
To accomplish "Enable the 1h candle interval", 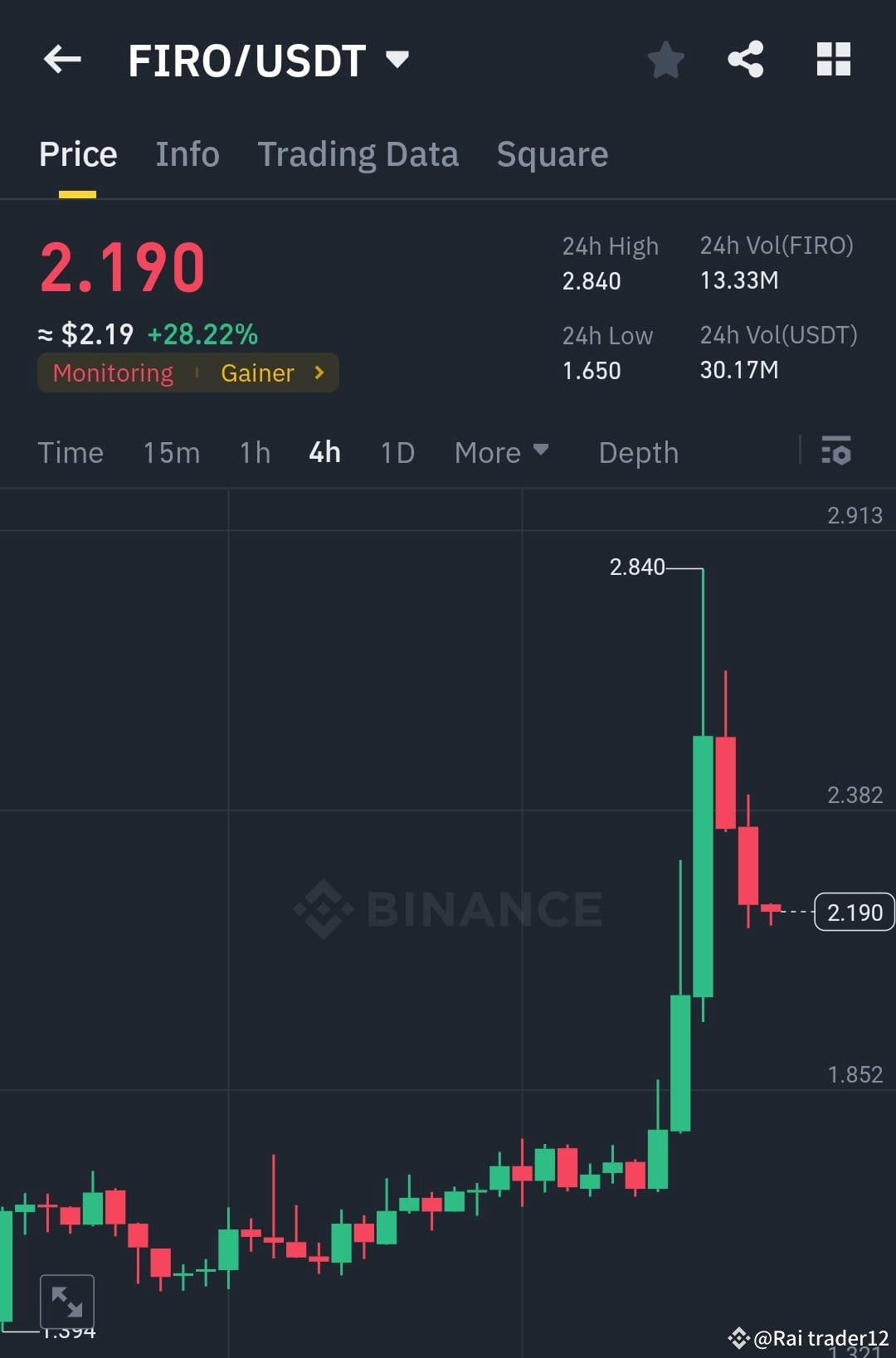I will pyautogui.click(x=254, y=452).
